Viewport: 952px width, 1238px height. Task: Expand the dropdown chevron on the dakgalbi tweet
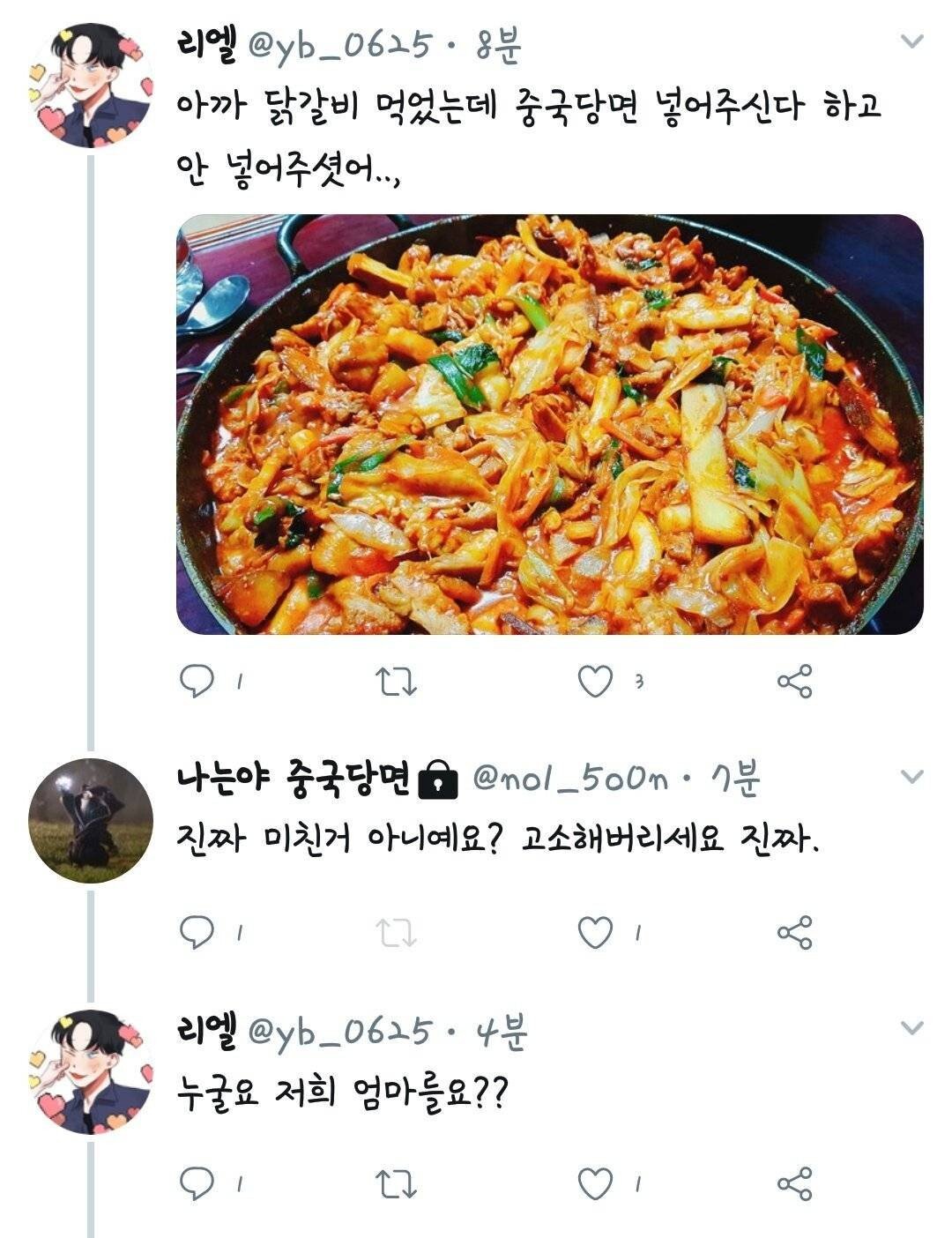[912, 41]
